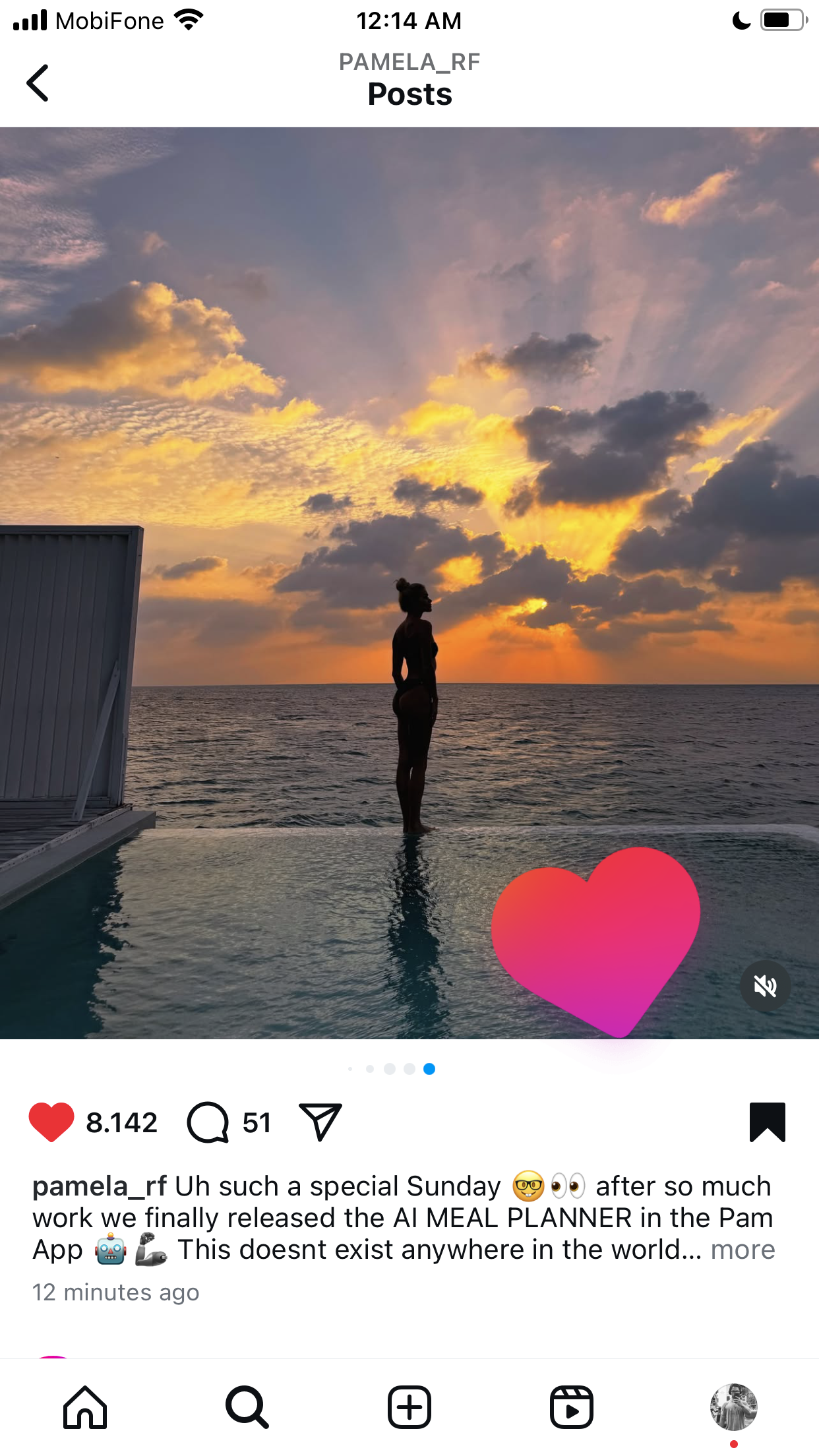This screenshot has height=1456, width=819.
Task: Open the Search tab
Action: [x=247, y=1407]
